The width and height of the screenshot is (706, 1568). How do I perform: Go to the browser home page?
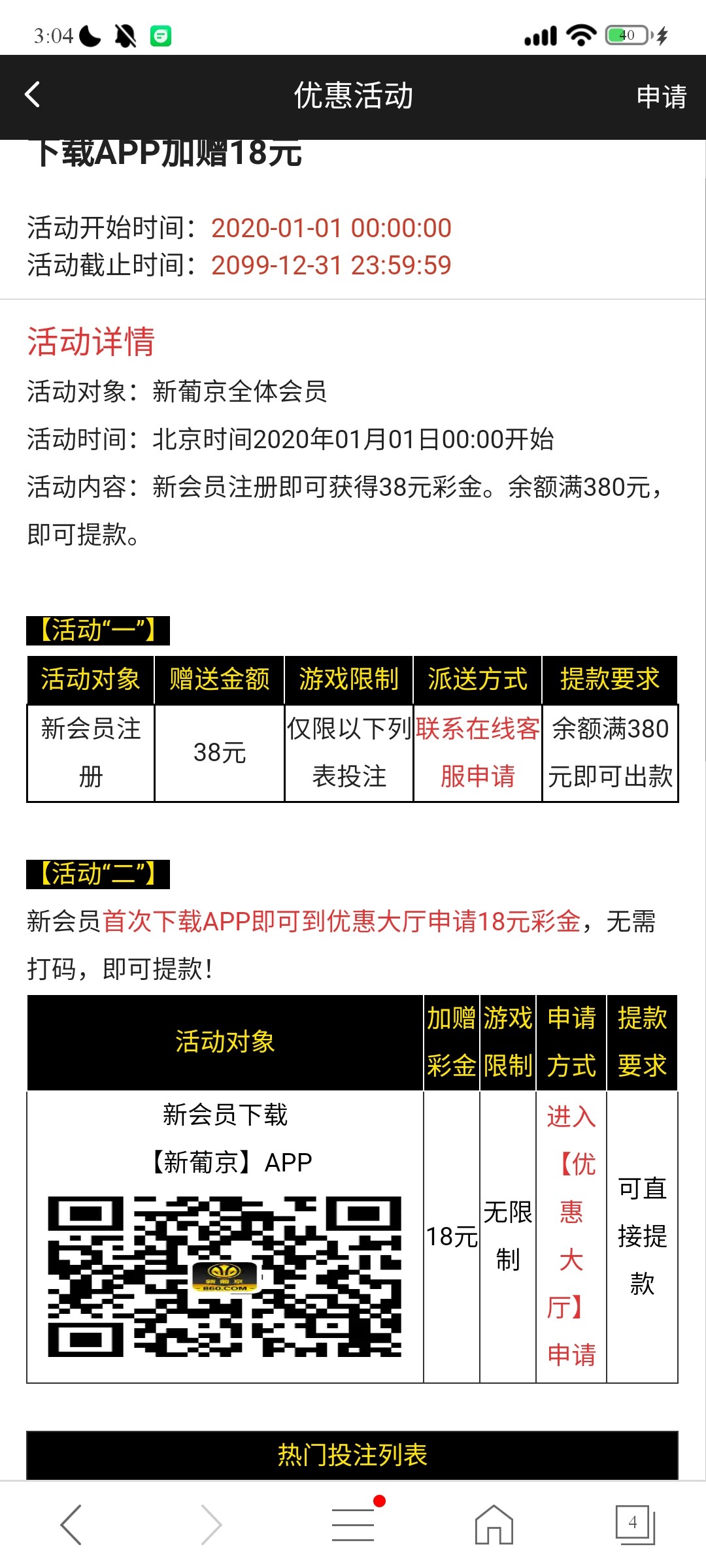click(x=494, y=1524)
